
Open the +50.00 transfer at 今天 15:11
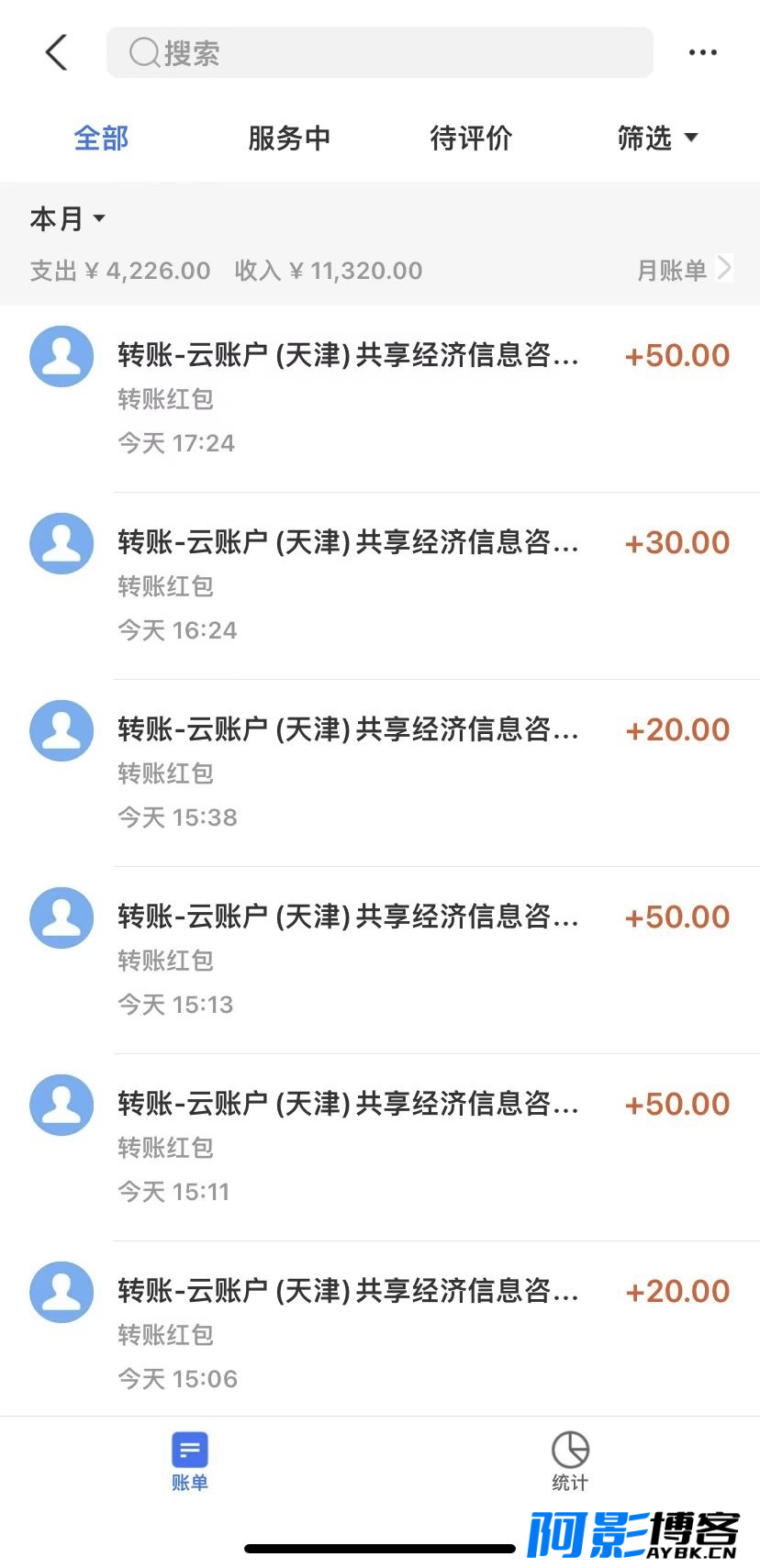[x=380, y=1148]
